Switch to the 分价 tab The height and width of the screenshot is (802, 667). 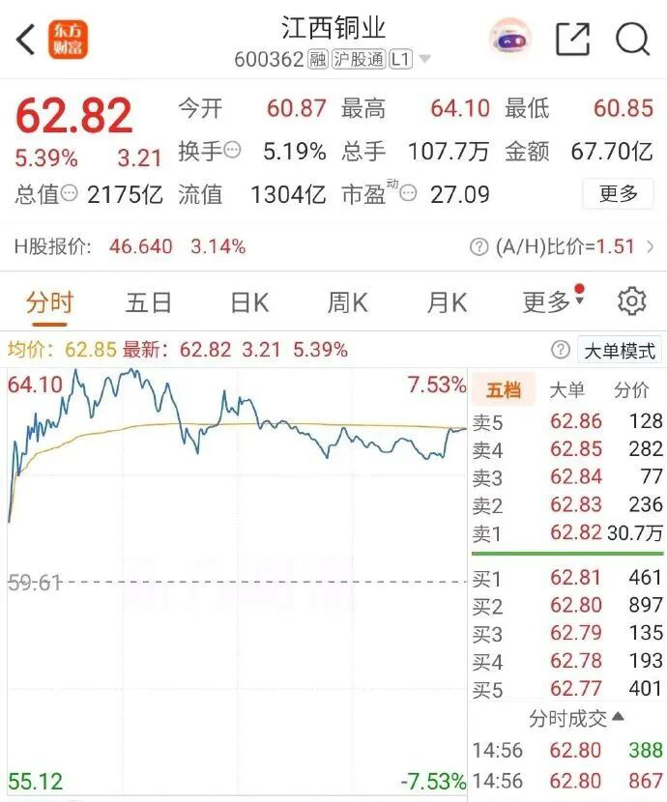click(x=630, y=390)
